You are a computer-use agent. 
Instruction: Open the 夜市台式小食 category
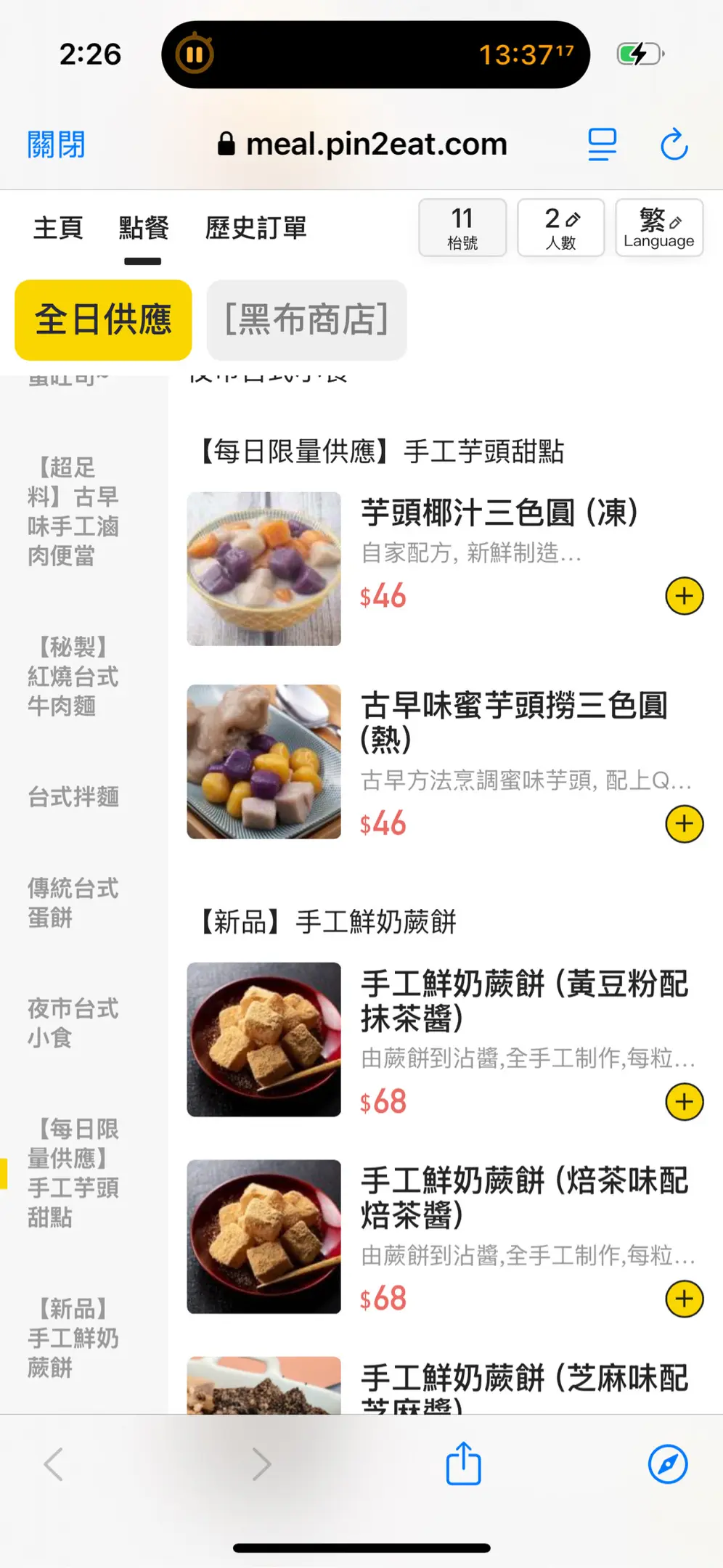click(x=73, y=1023)
